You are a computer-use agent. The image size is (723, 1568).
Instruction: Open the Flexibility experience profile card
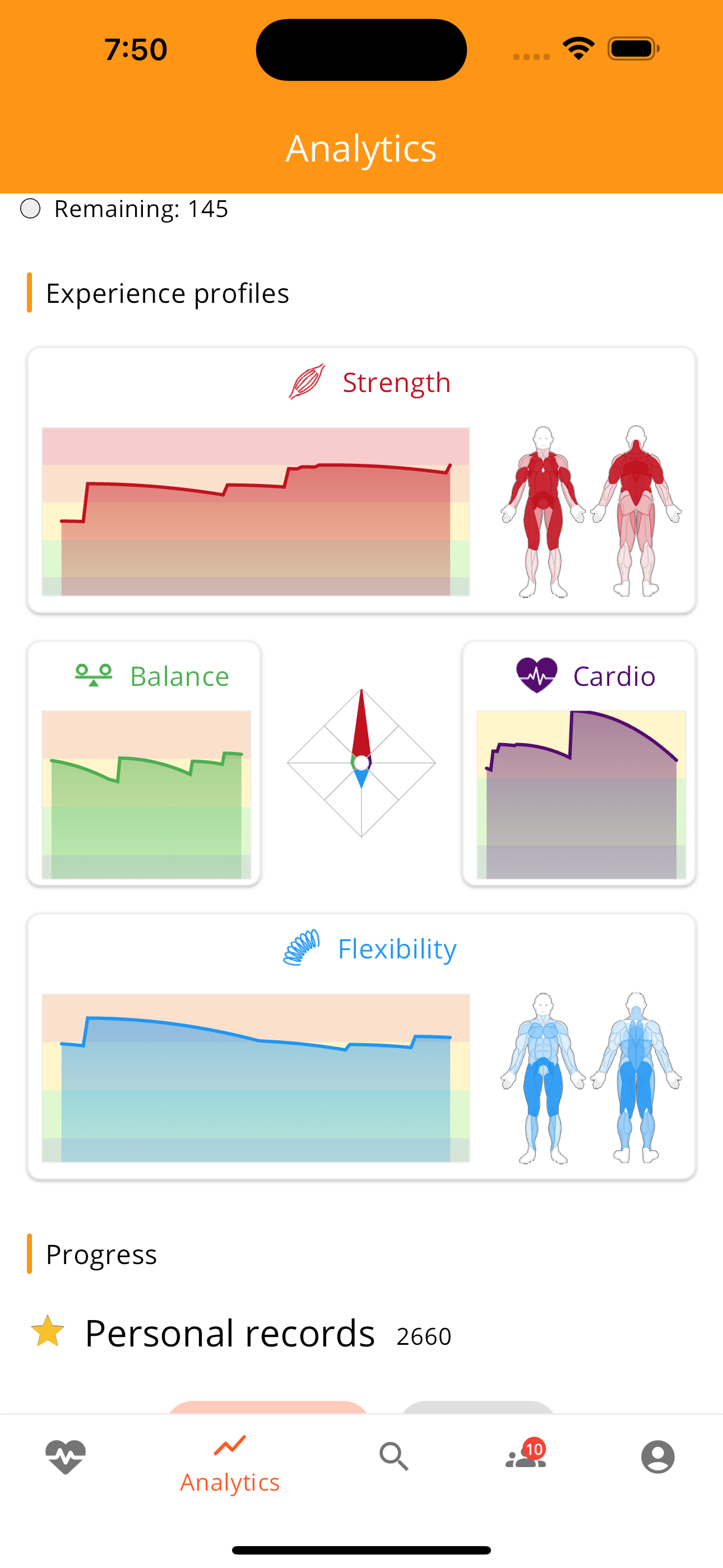coord(361,1046)
